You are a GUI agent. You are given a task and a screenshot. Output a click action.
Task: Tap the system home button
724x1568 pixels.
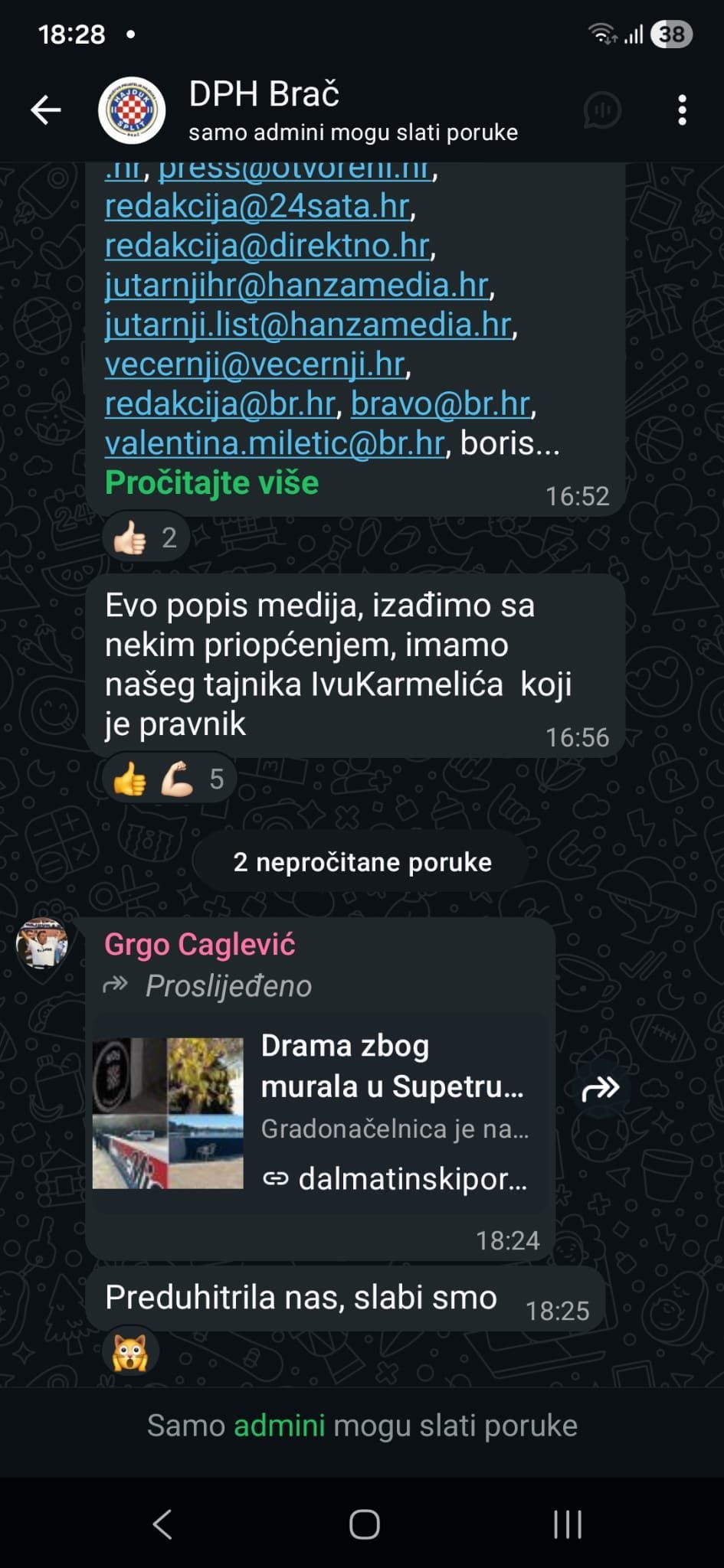[364, 1524]
